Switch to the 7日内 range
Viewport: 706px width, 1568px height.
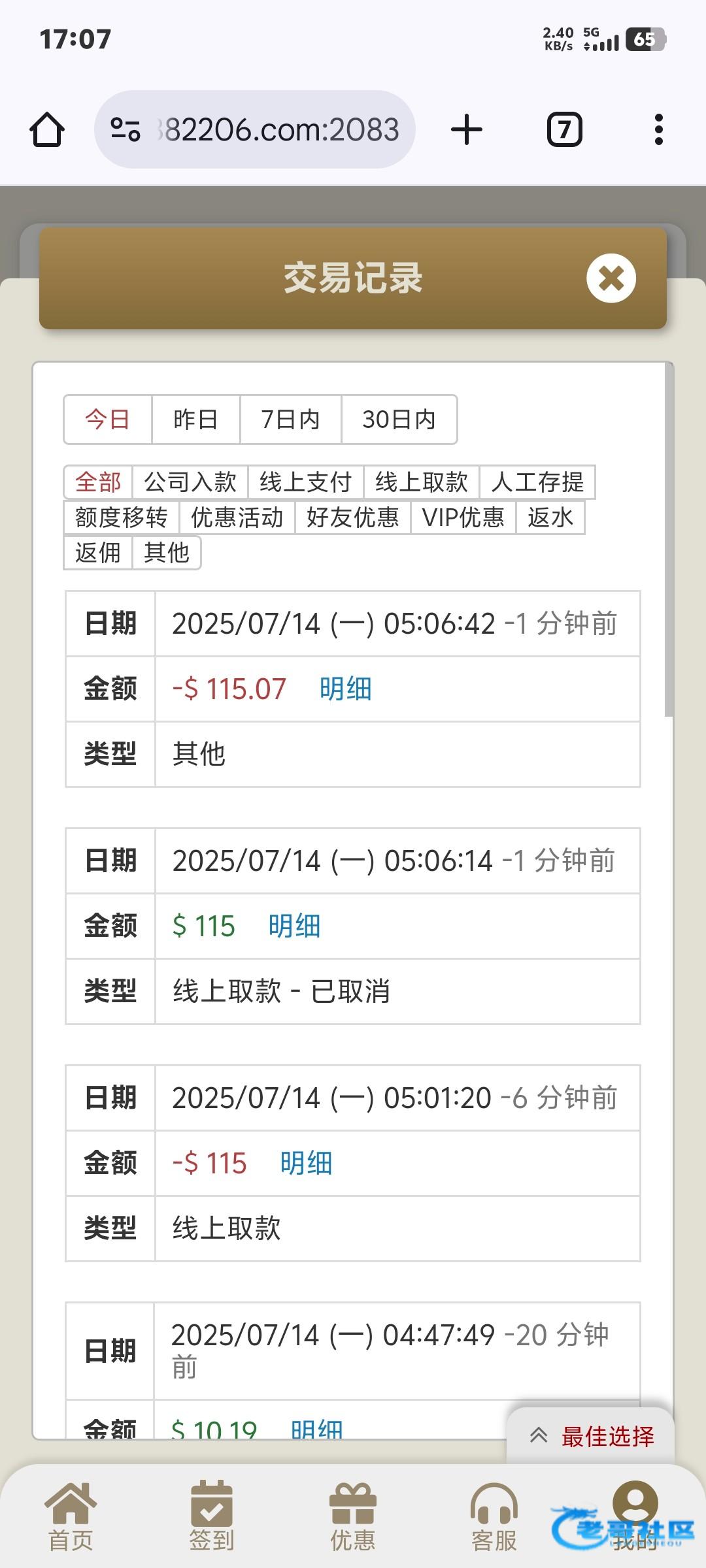point(290,419)
